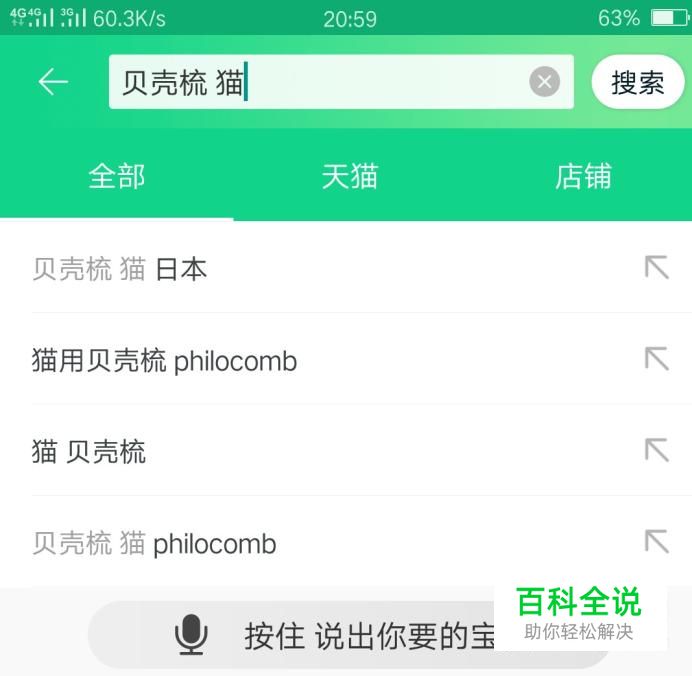
Task: Switch to the 店铺 tab
Action: pyautogui.click(x=583, y=177)
